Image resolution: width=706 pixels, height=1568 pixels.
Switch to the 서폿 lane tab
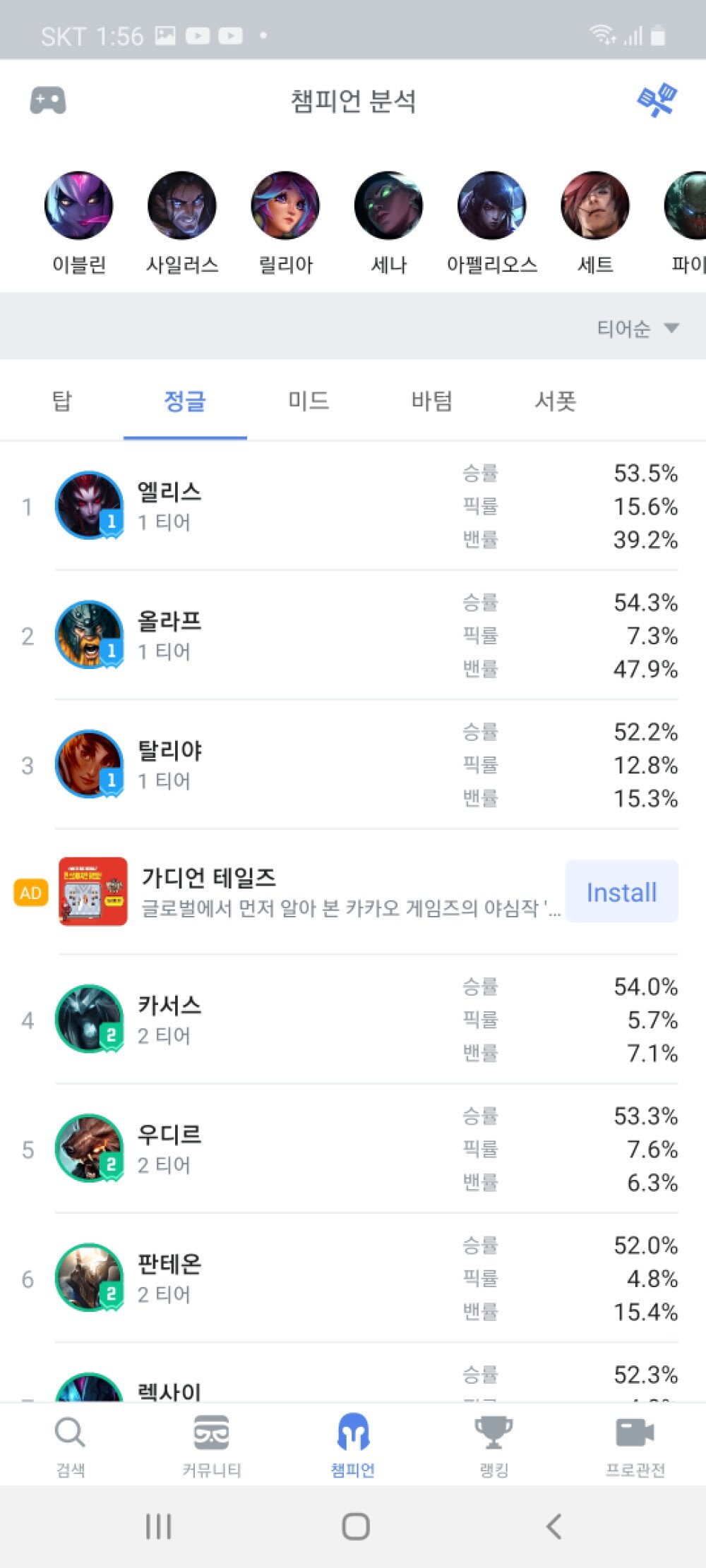(x=556, y=401)
